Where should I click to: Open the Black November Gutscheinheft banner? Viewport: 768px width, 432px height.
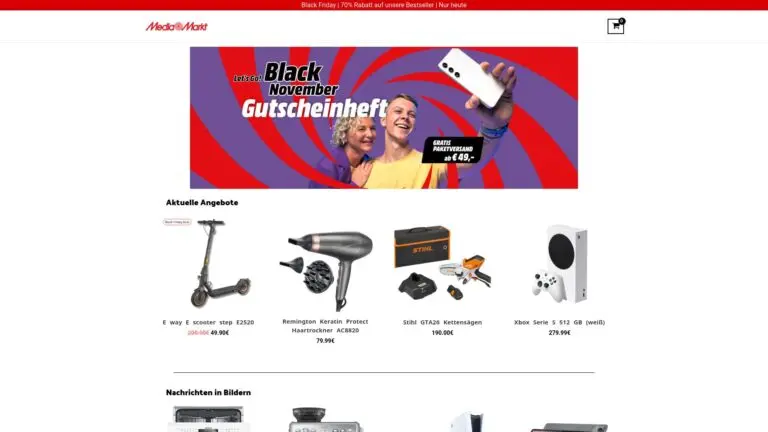(384, 117)
